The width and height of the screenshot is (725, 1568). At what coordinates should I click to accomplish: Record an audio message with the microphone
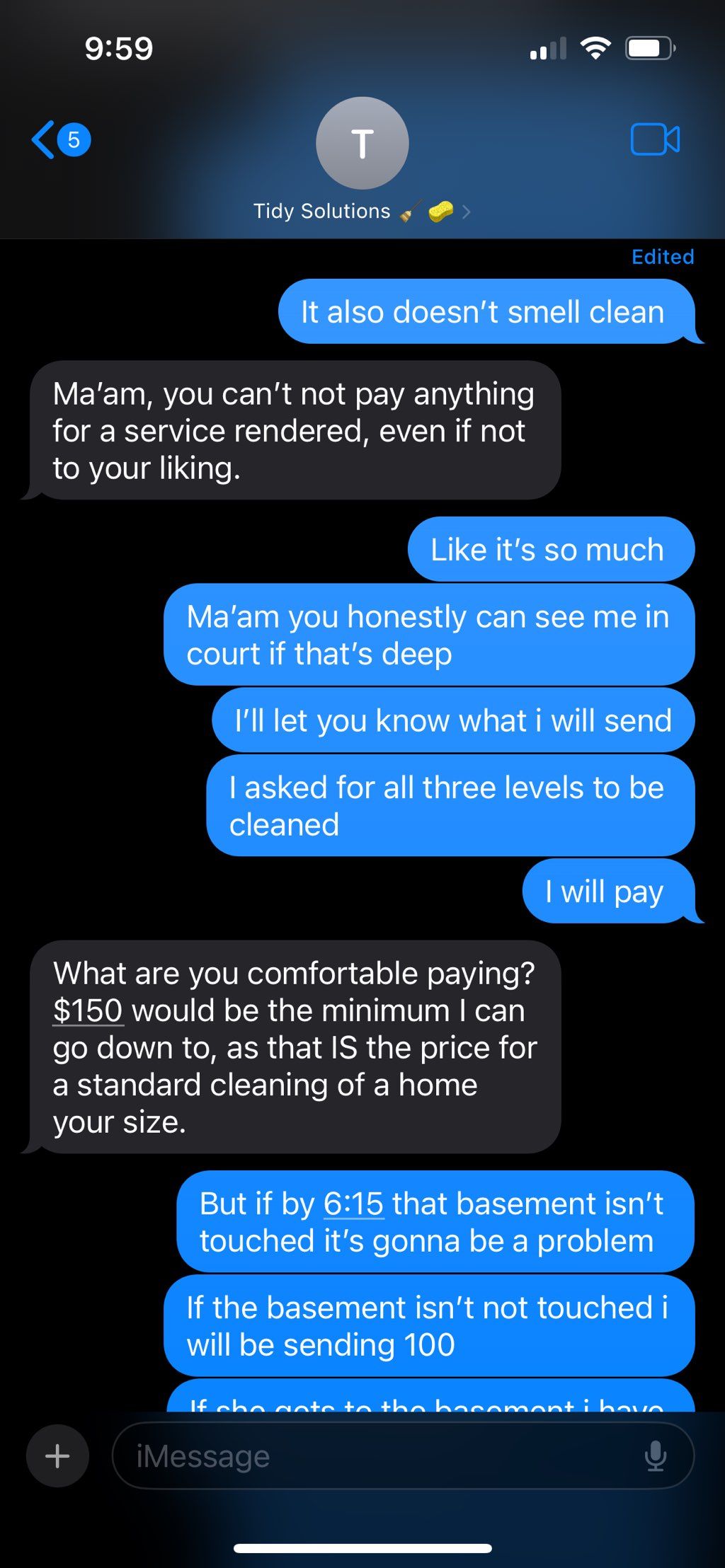coord(656,1455)
